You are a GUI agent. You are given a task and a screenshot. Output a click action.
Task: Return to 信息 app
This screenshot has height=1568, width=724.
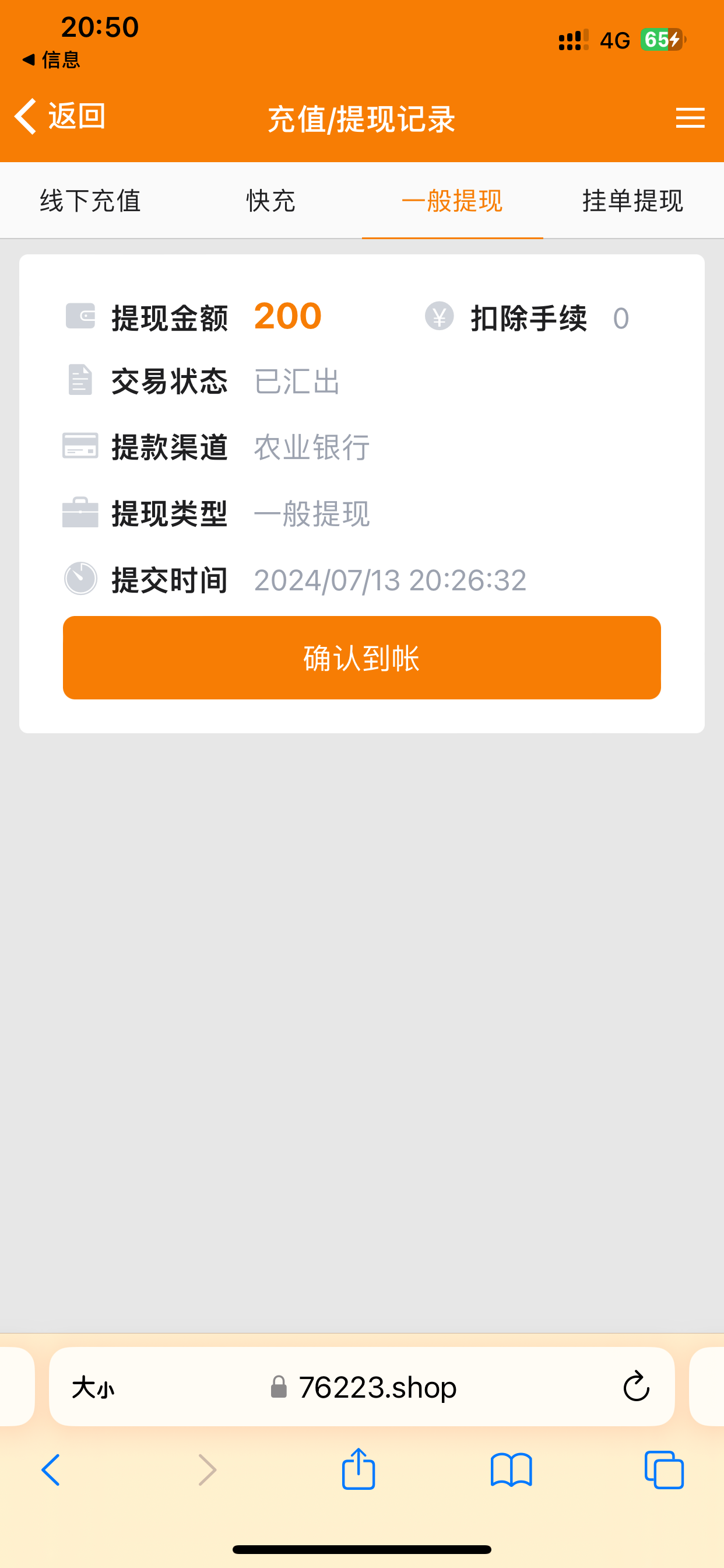point(51,60)
